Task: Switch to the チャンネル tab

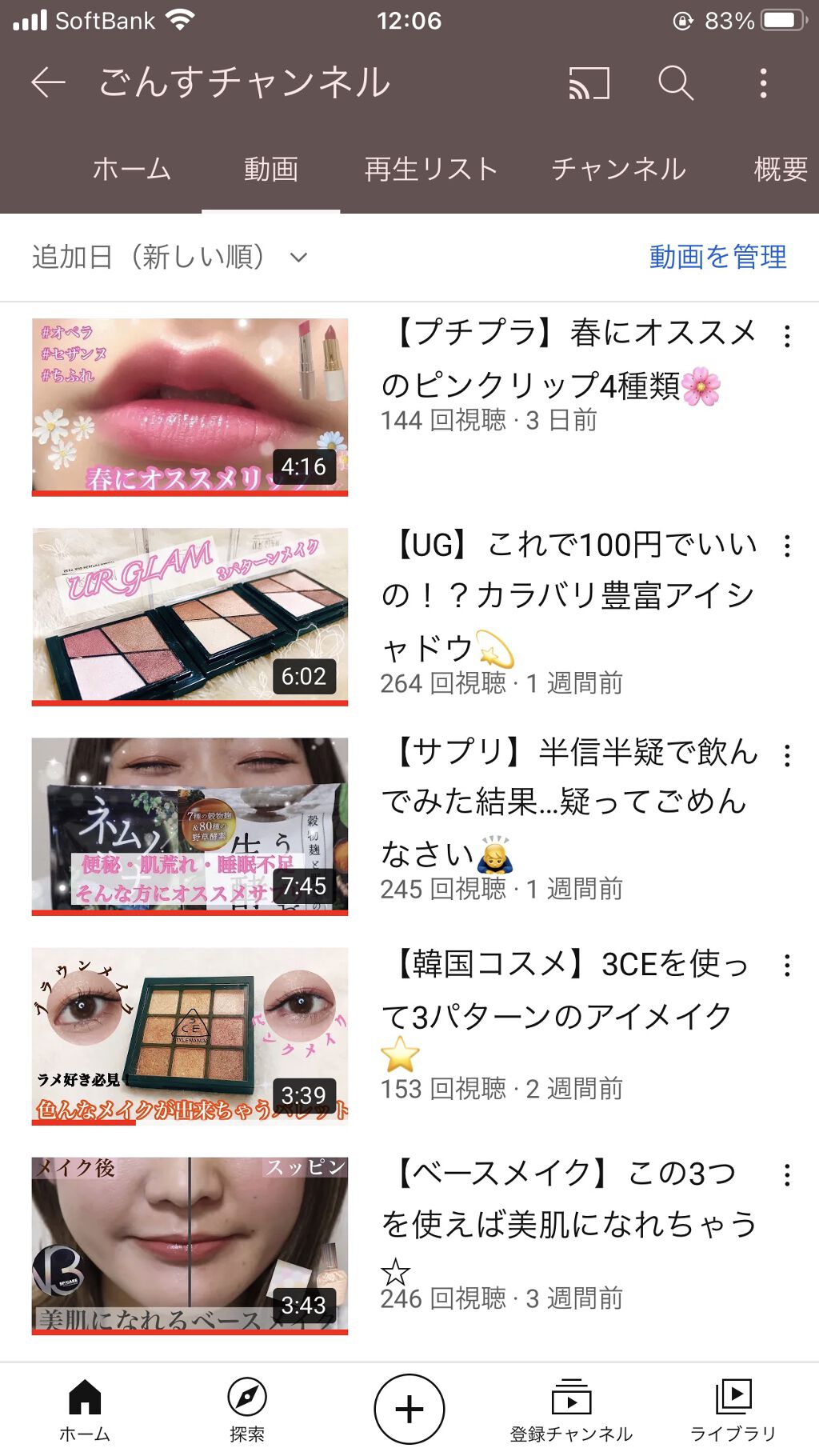Action: click(619, 170)
